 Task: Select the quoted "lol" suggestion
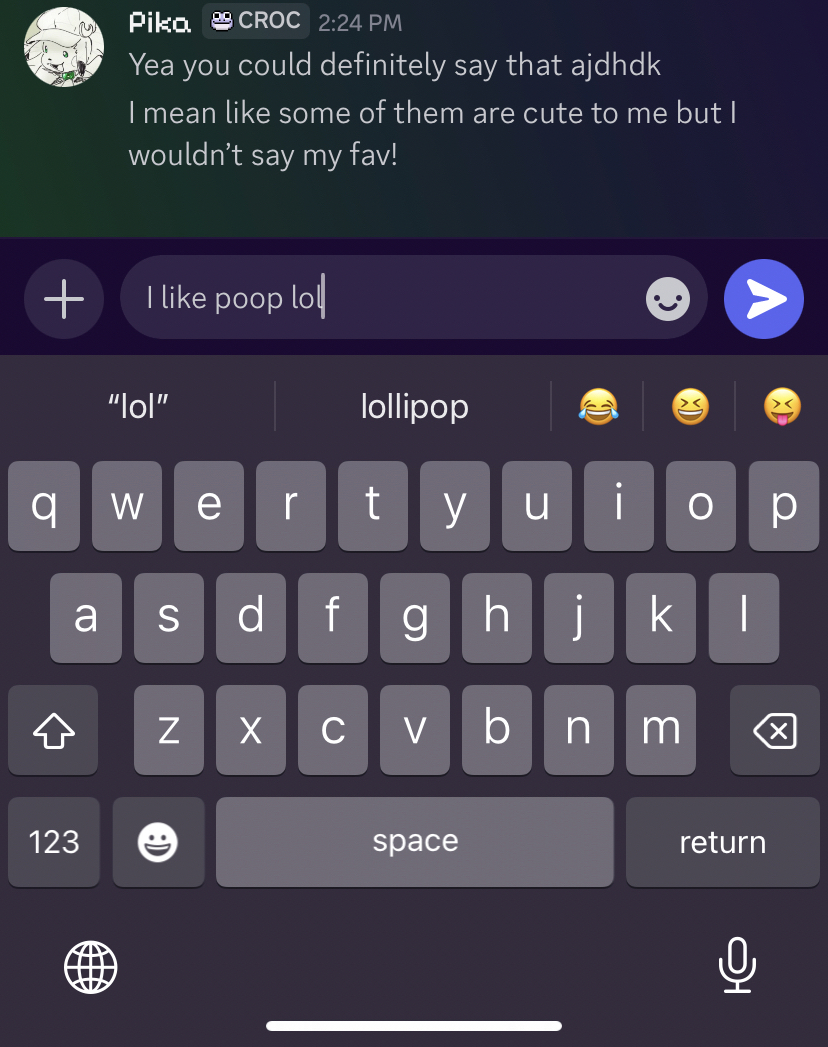pos(138,407)
